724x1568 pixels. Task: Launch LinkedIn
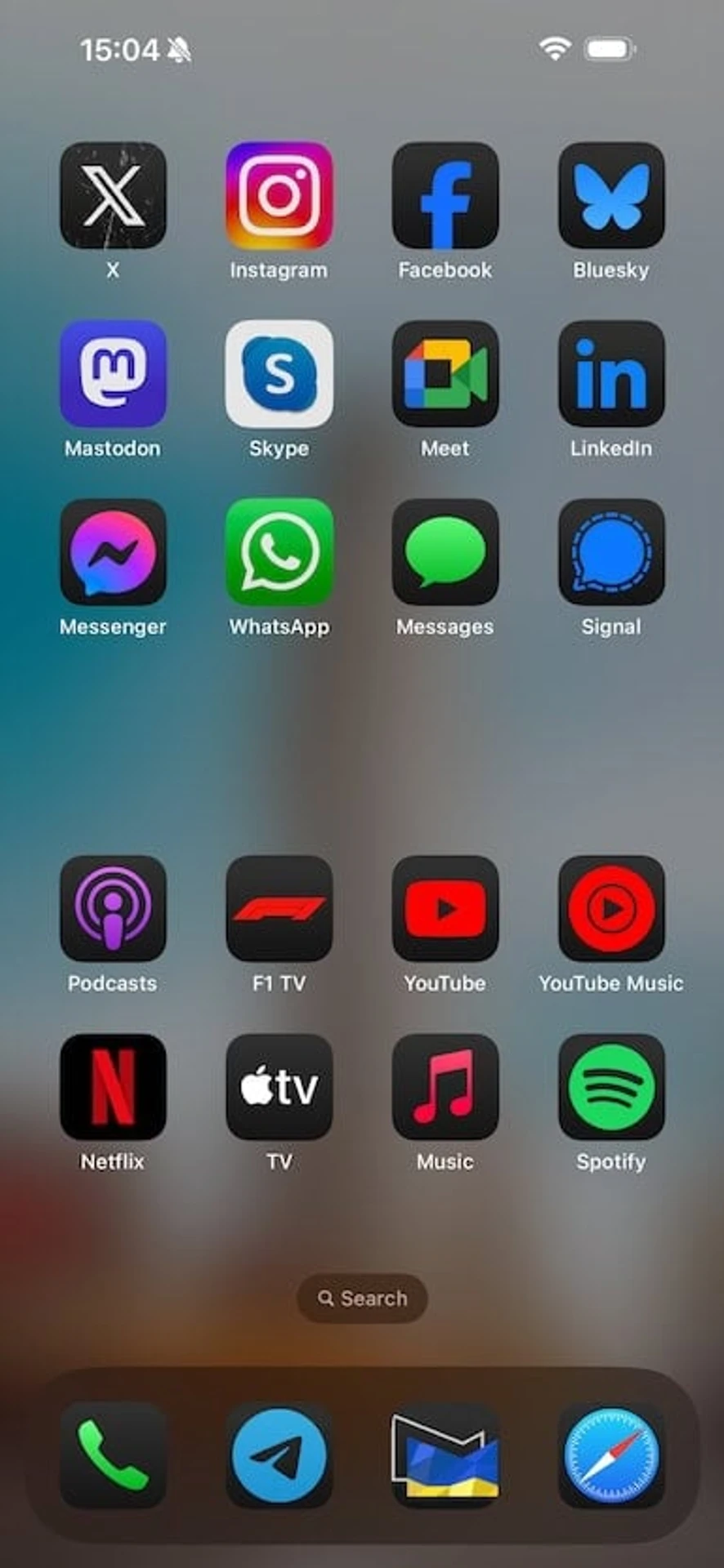(x=610, y=374)
